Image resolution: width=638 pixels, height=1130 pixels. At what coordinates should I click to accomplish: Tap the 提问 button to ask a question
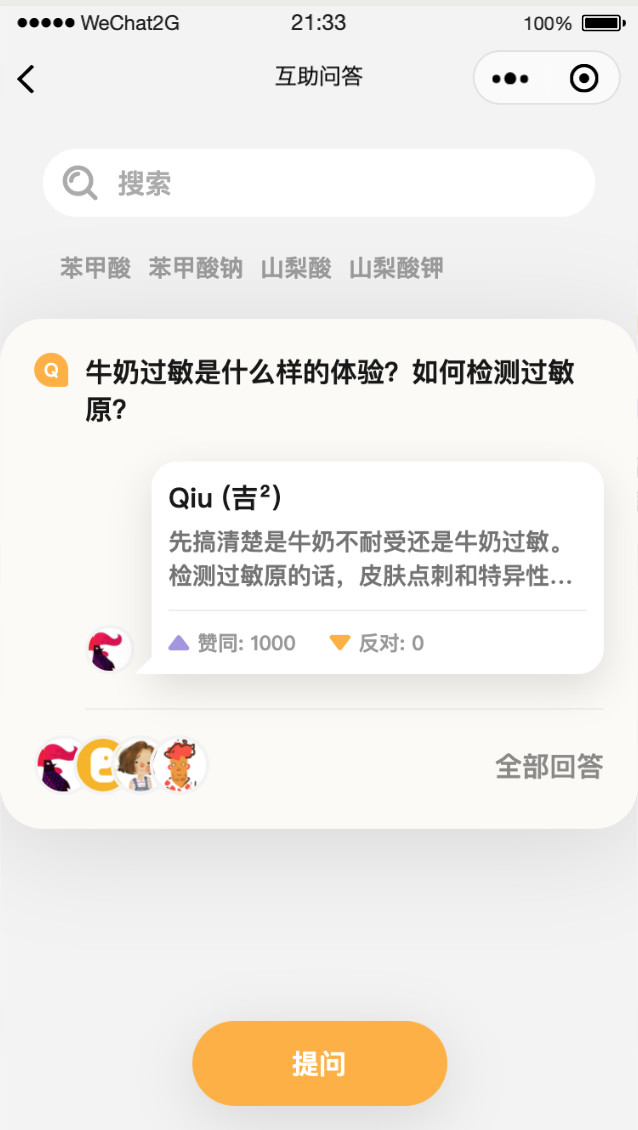[319, 1063]
